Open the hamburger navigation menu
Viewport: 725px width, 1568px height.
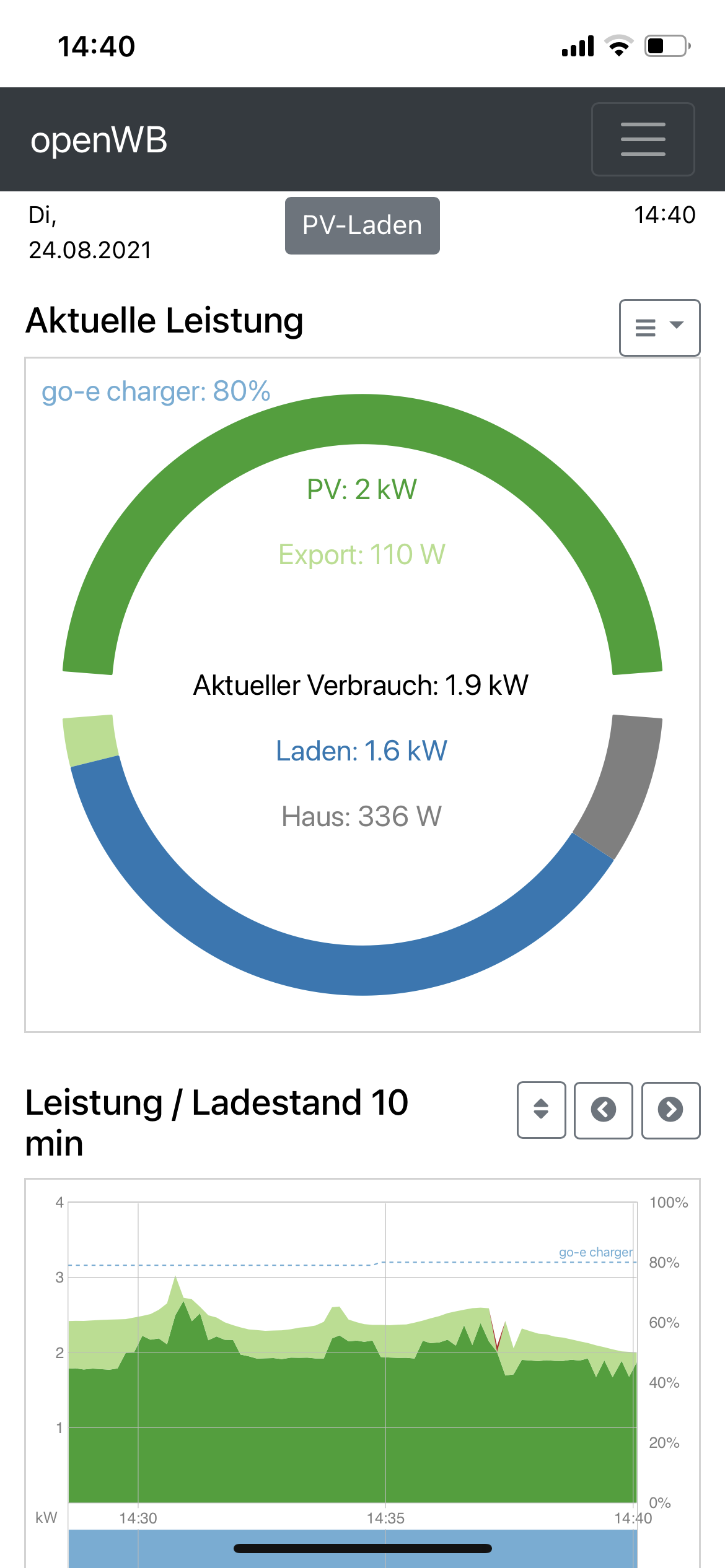[643, 139]
